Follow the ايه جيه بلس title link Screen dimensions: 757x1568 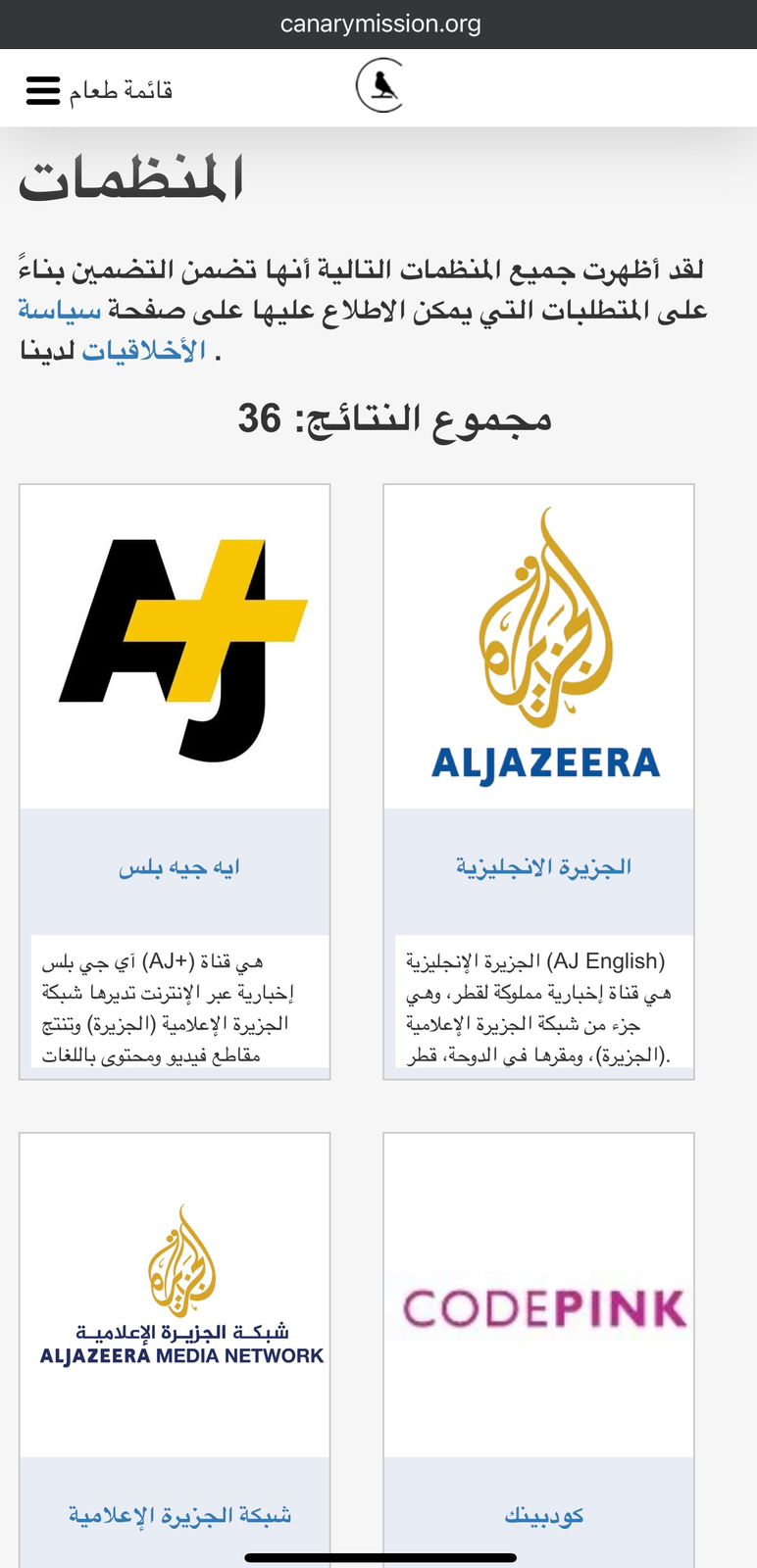tap(178, 867)
